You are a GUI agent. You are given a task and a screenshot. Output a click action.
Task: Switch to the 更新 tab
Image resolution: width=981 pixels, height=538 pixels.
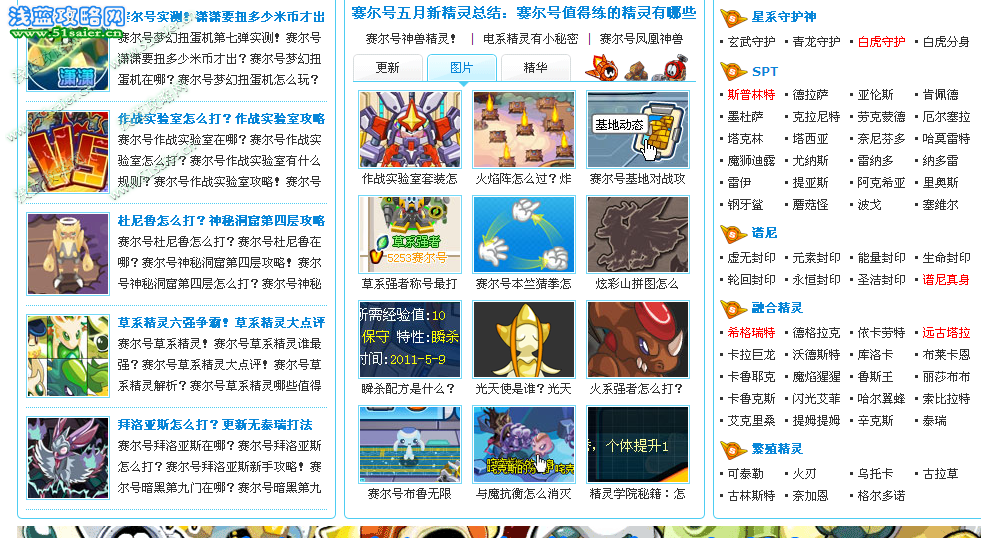coord(387,68)
